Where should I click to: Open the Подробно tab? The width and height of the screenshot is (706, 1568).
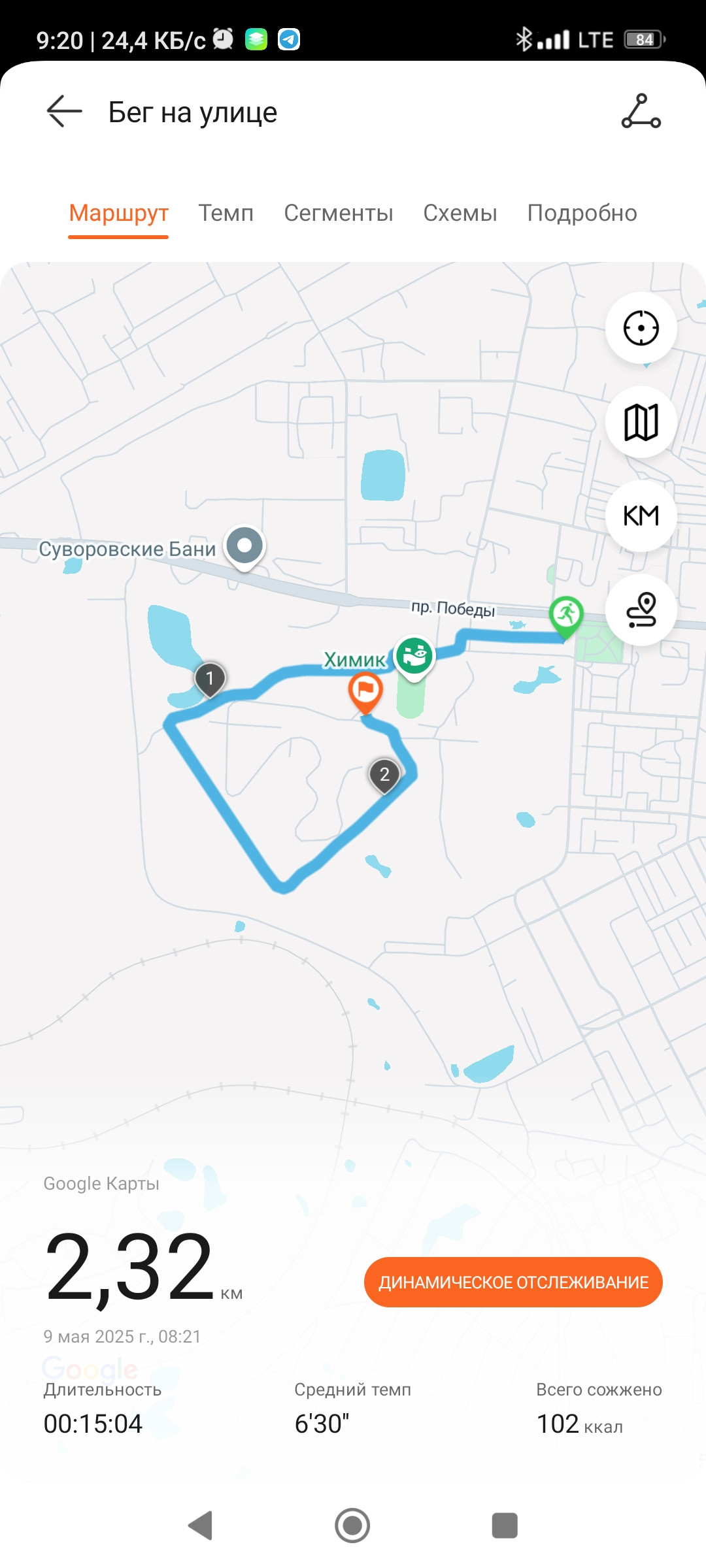pos(582,214)
